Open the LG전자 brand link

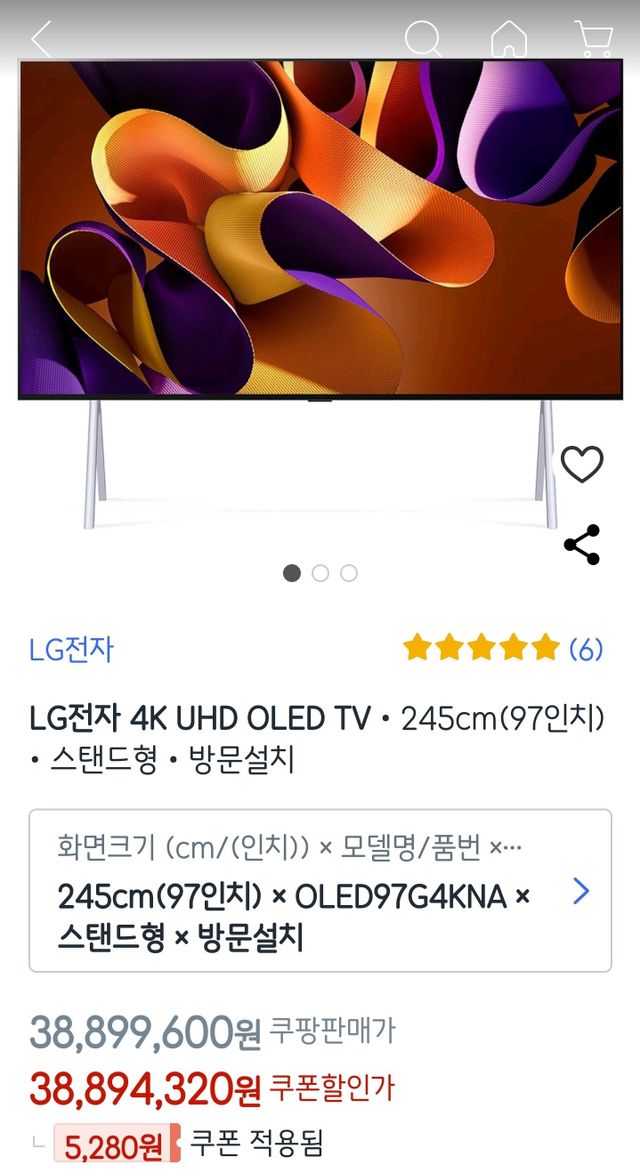point(71,650)
